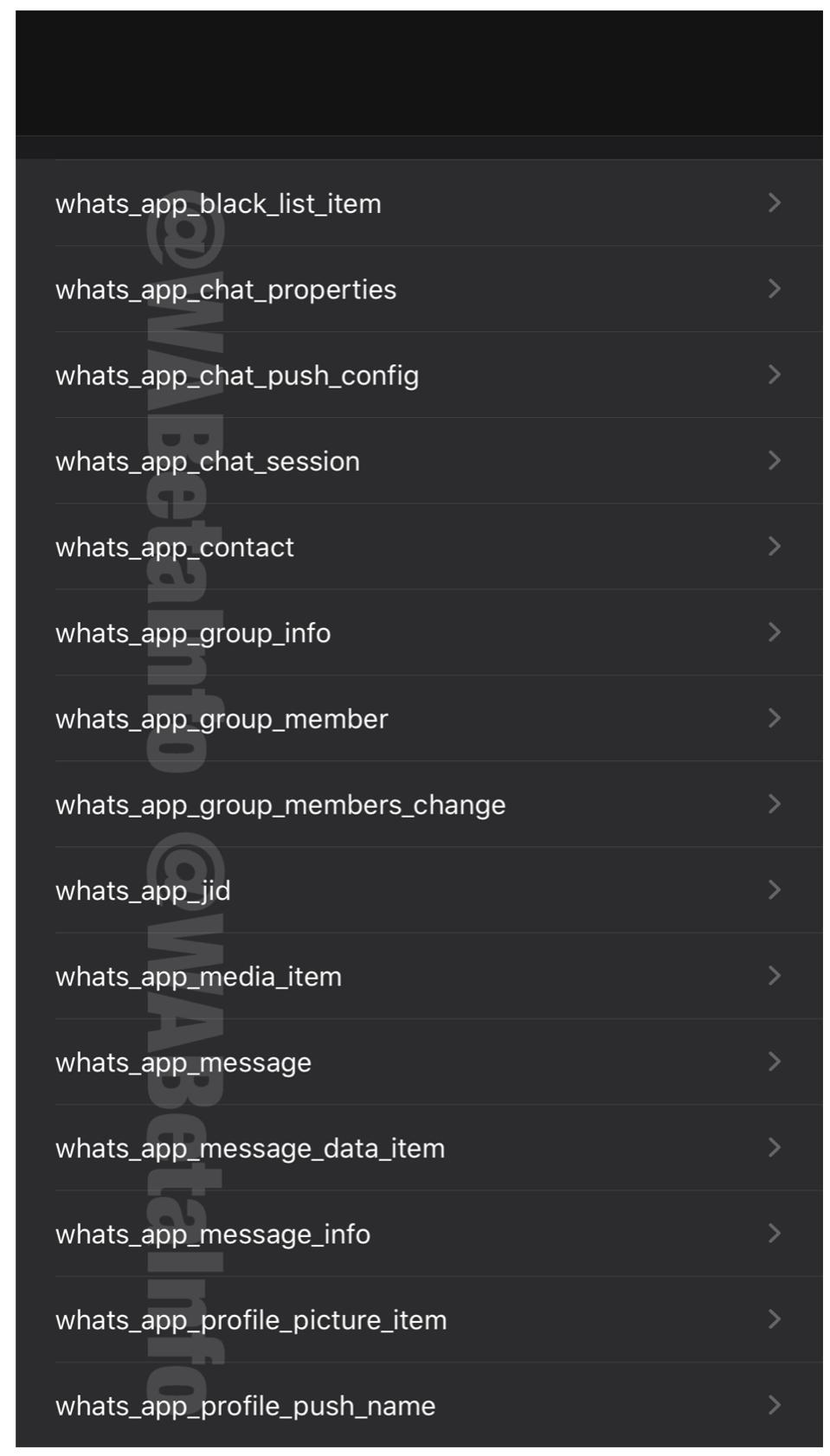
Task: Open the whats_app_black_list_item row
Action: [218, 203]
